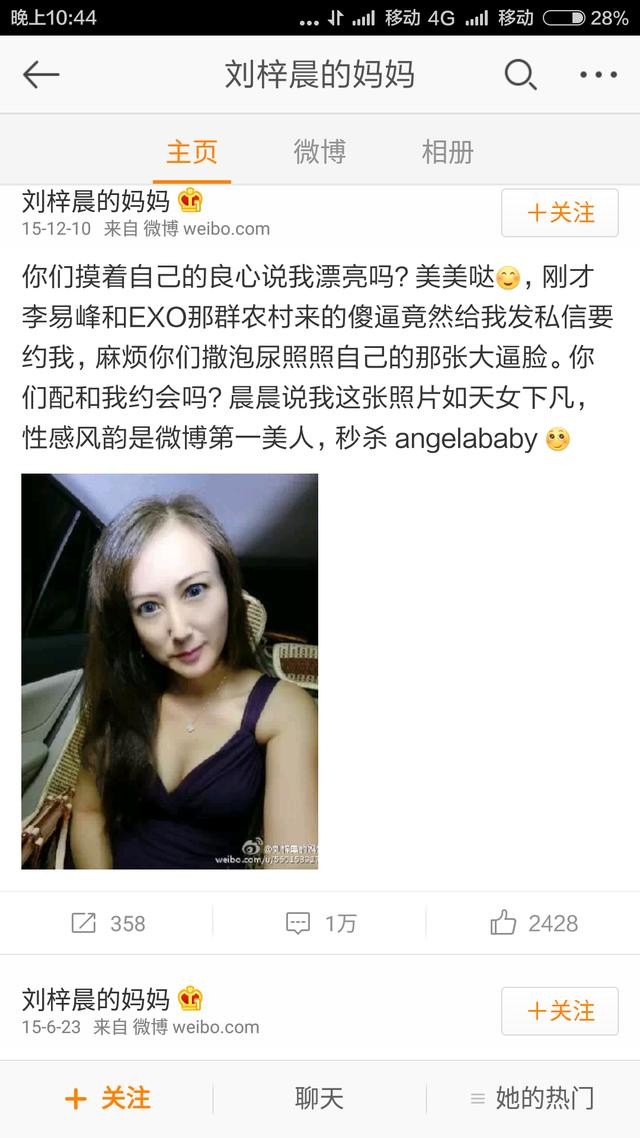Open 她的热门 menu

[533, 1099]
